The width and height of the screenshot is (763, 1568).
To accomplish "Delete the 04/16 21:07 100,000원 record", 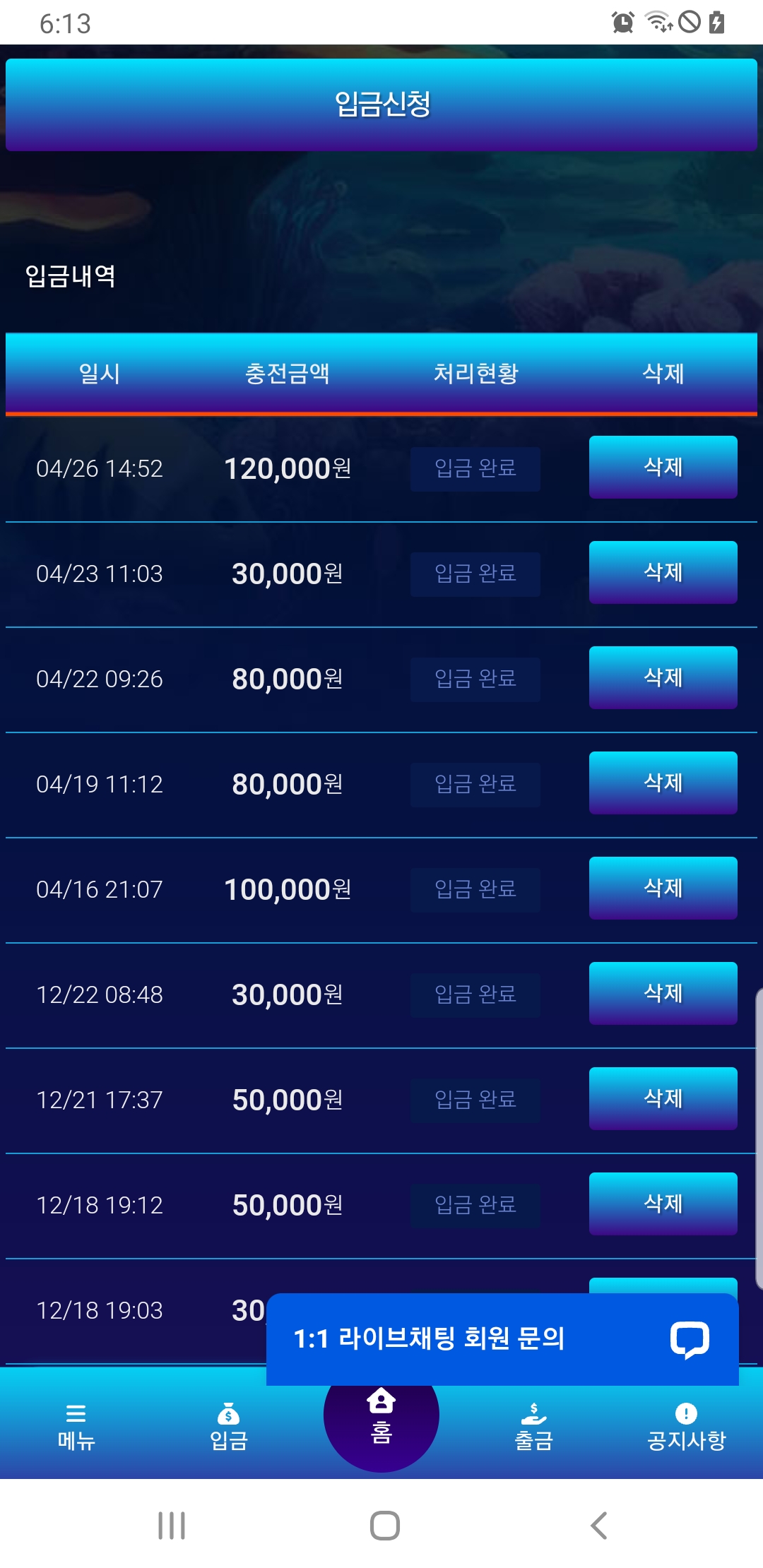I will 663,888.
